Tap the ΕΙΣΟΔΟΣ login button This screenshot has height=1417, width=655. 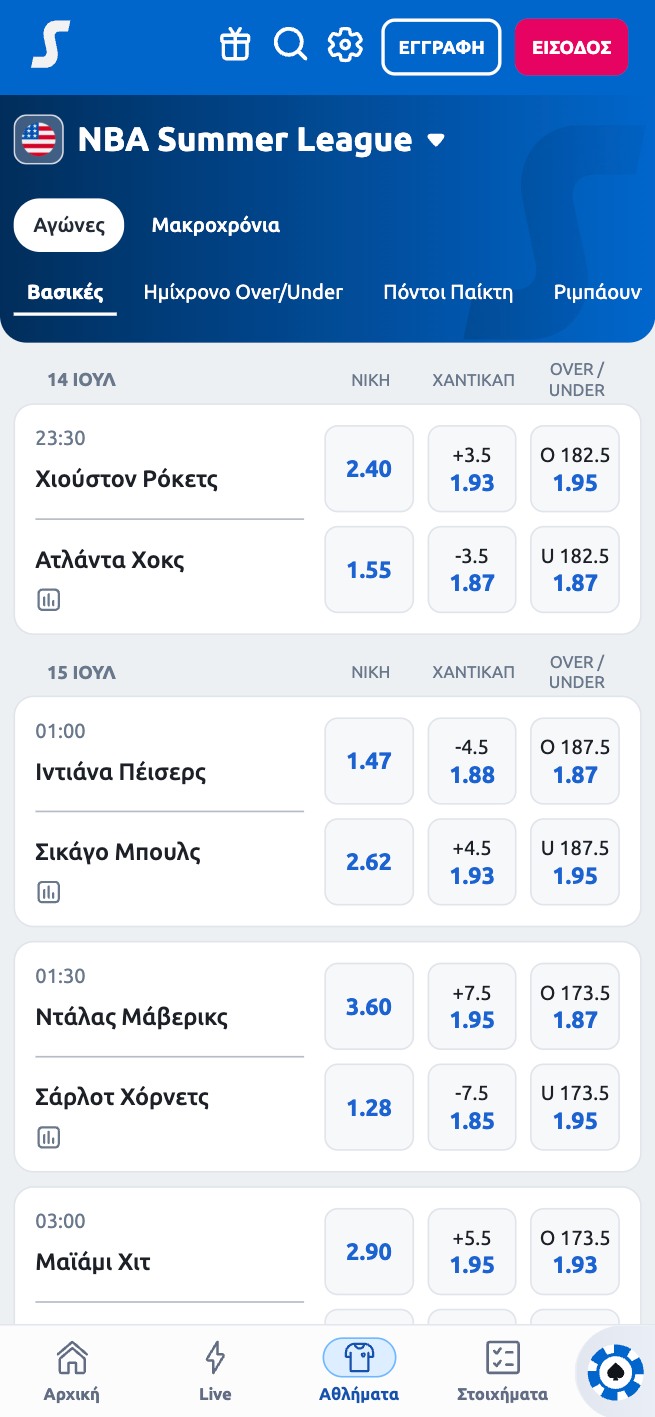coord(572,47)
